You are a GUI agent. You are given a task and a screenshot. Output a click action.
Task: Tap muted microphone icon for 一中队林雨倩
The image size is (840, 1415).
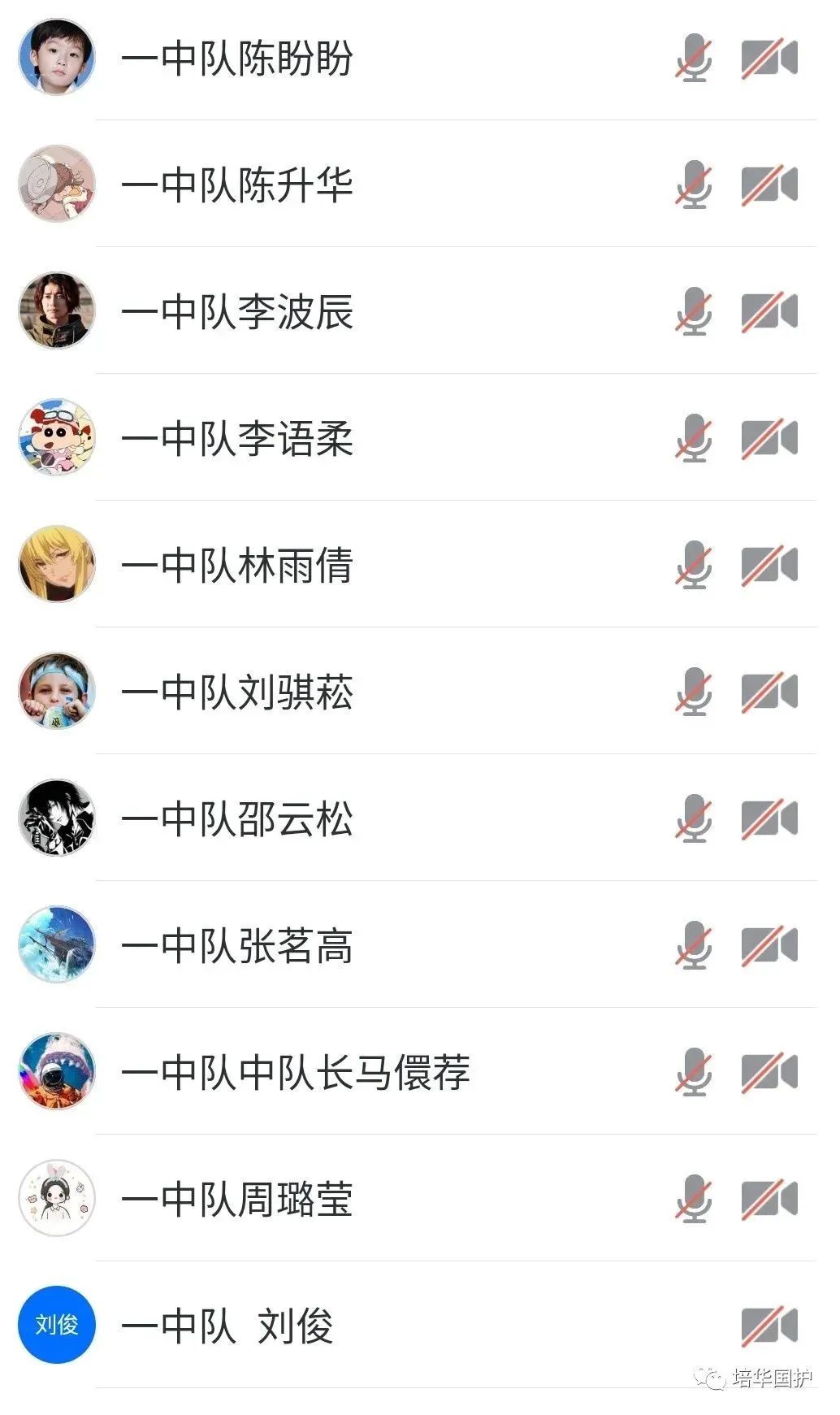(694, 566)
